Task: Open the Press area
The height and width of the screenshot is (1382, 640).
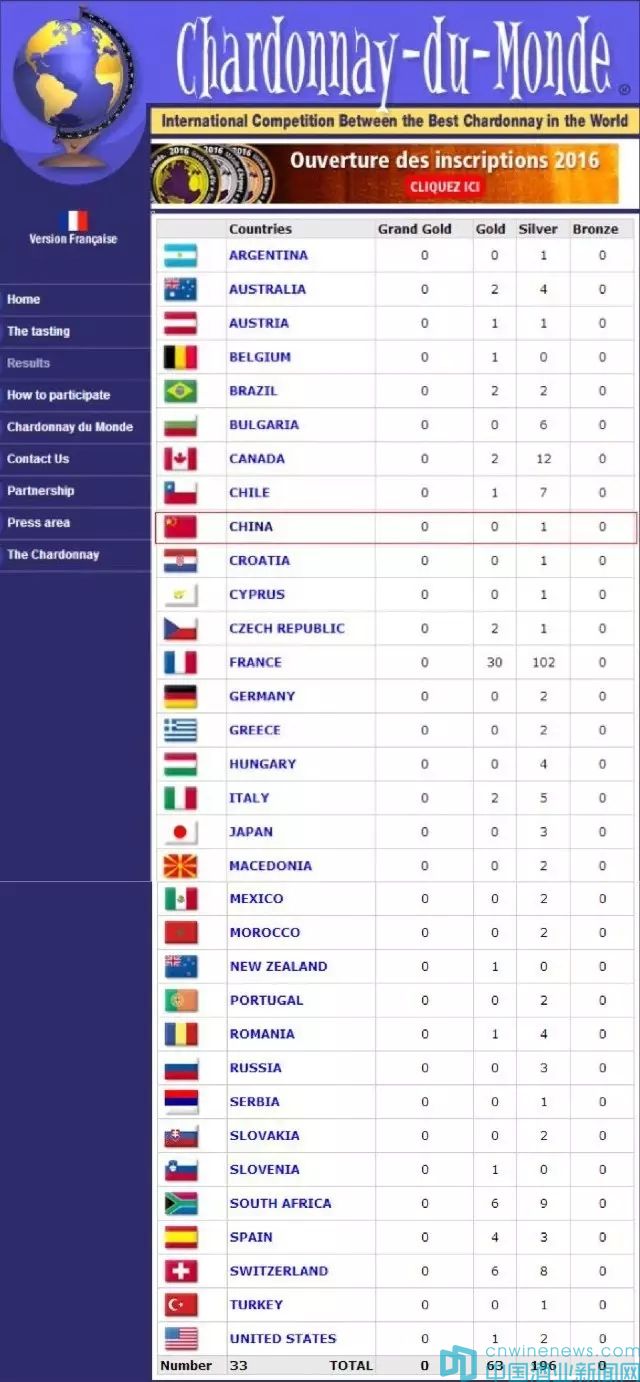Action: click(38, 523)
